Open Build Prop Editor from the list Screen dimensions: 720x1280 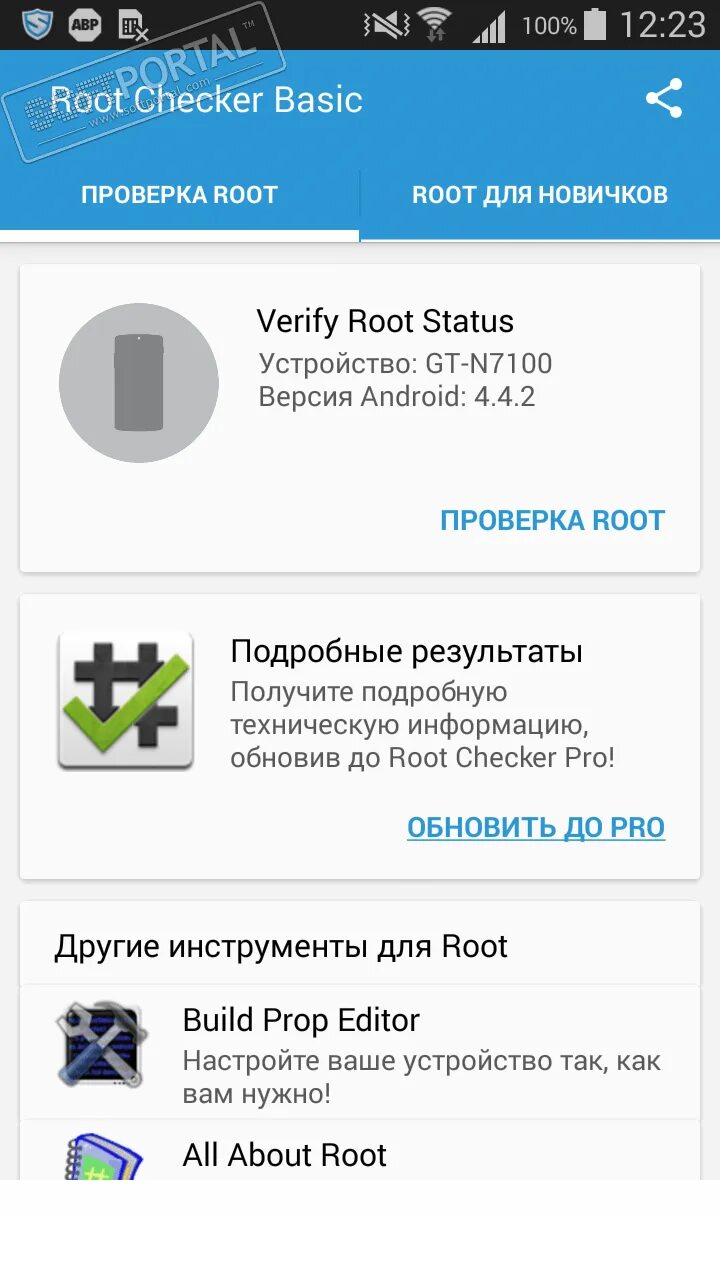[x=360, y=1052]
